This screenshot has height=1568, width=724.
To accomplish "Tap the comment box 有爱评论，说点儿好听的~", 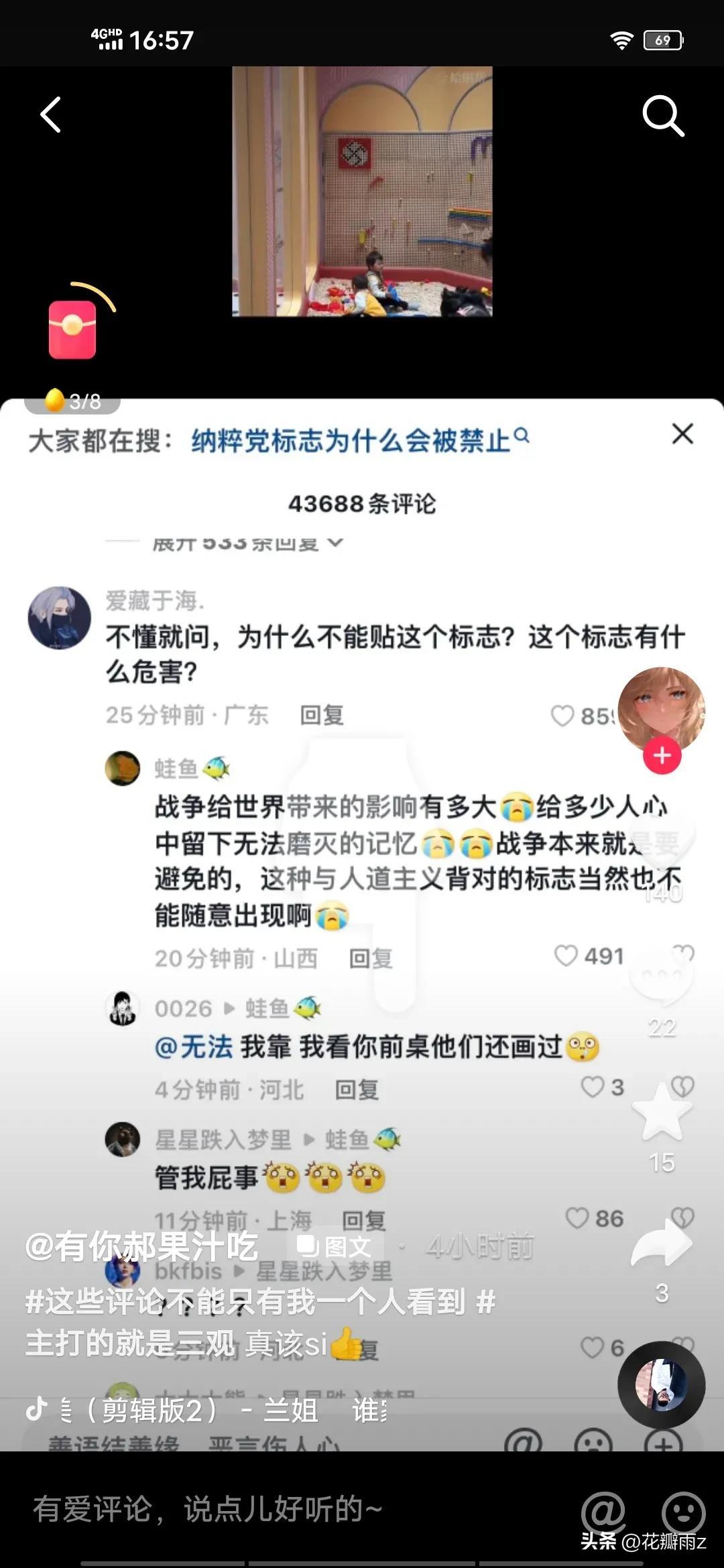I will click(x=268, y=1509).
